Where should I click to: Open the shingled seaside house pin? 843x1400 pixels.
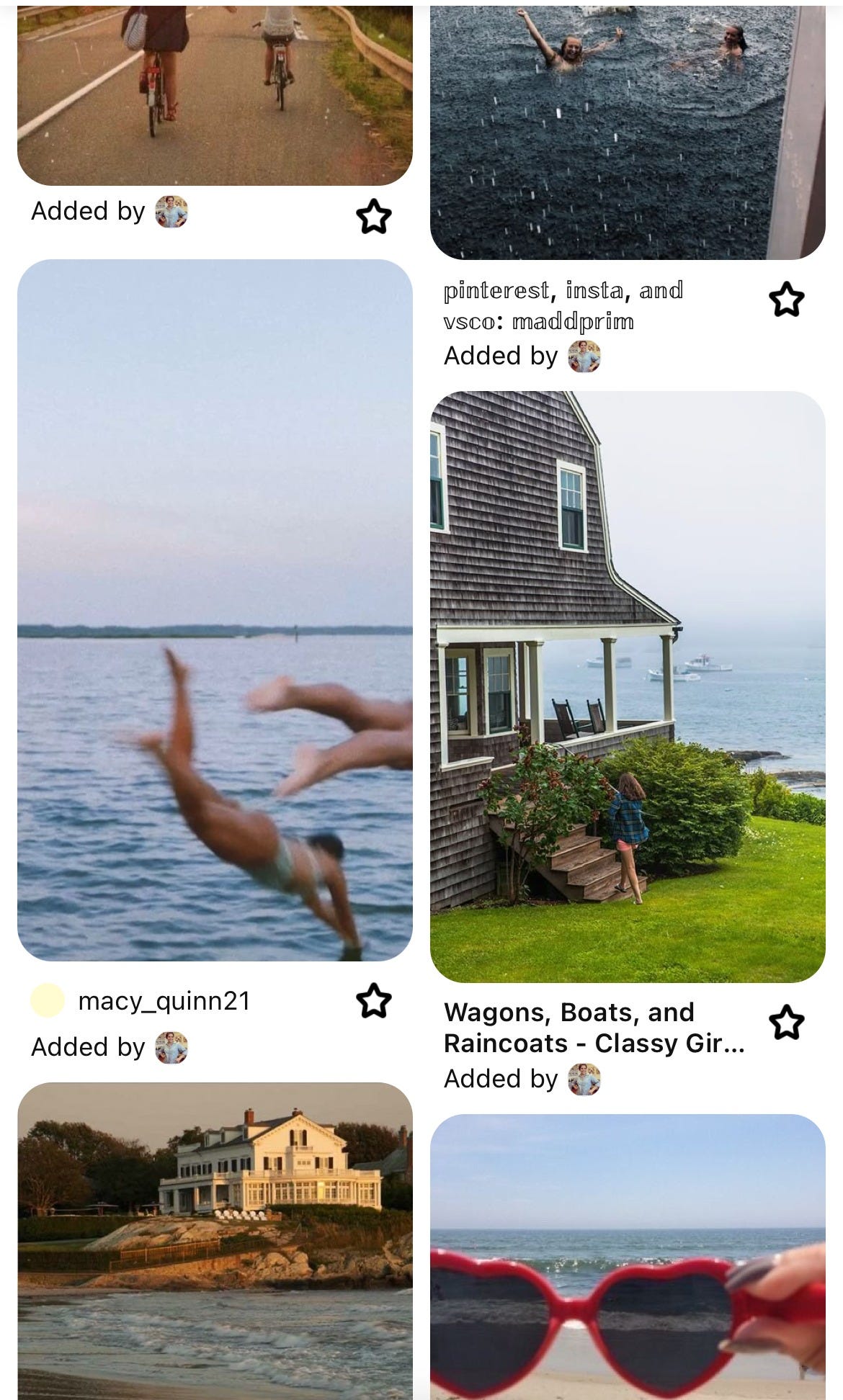628,687
